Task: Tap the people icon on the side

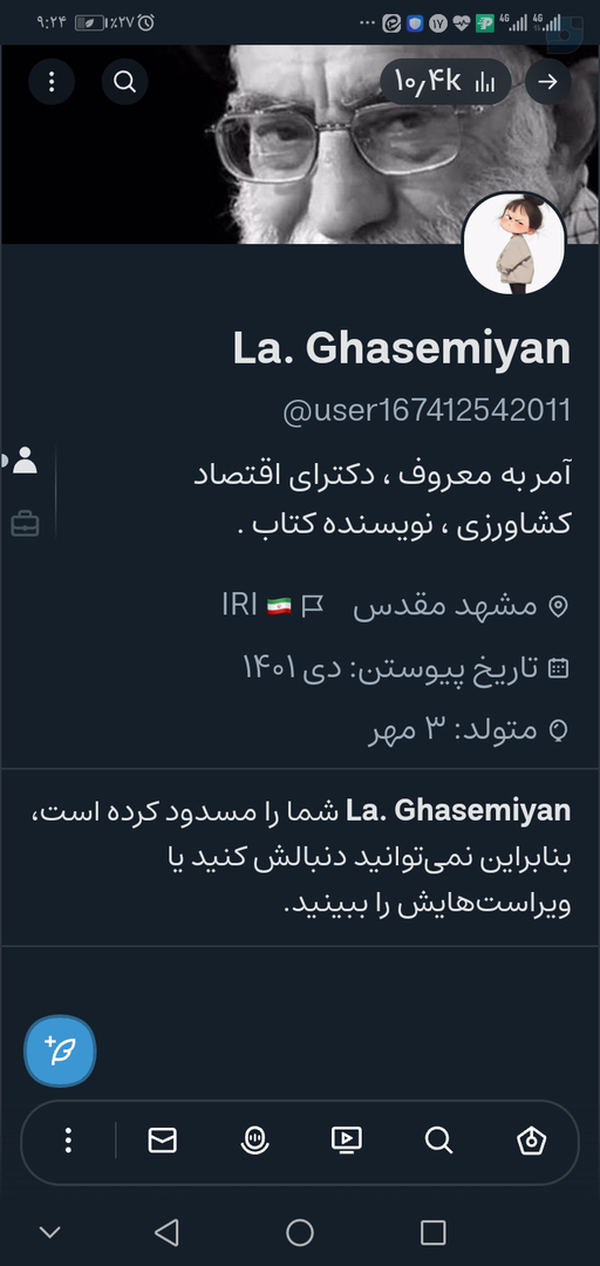Action: pos(22,462)
